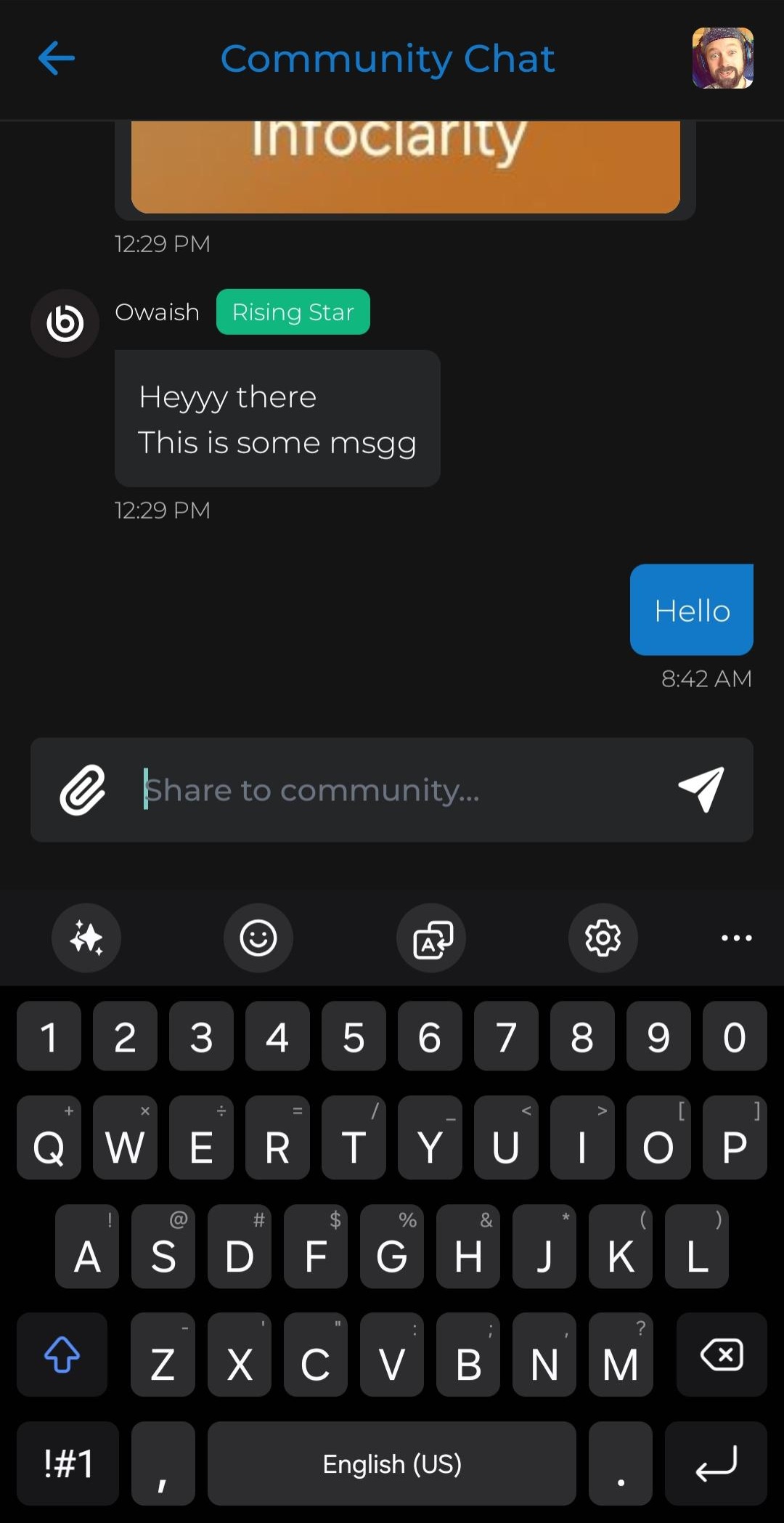
Task: Attach a file using the paperclip icon
Action: (82, 791)
